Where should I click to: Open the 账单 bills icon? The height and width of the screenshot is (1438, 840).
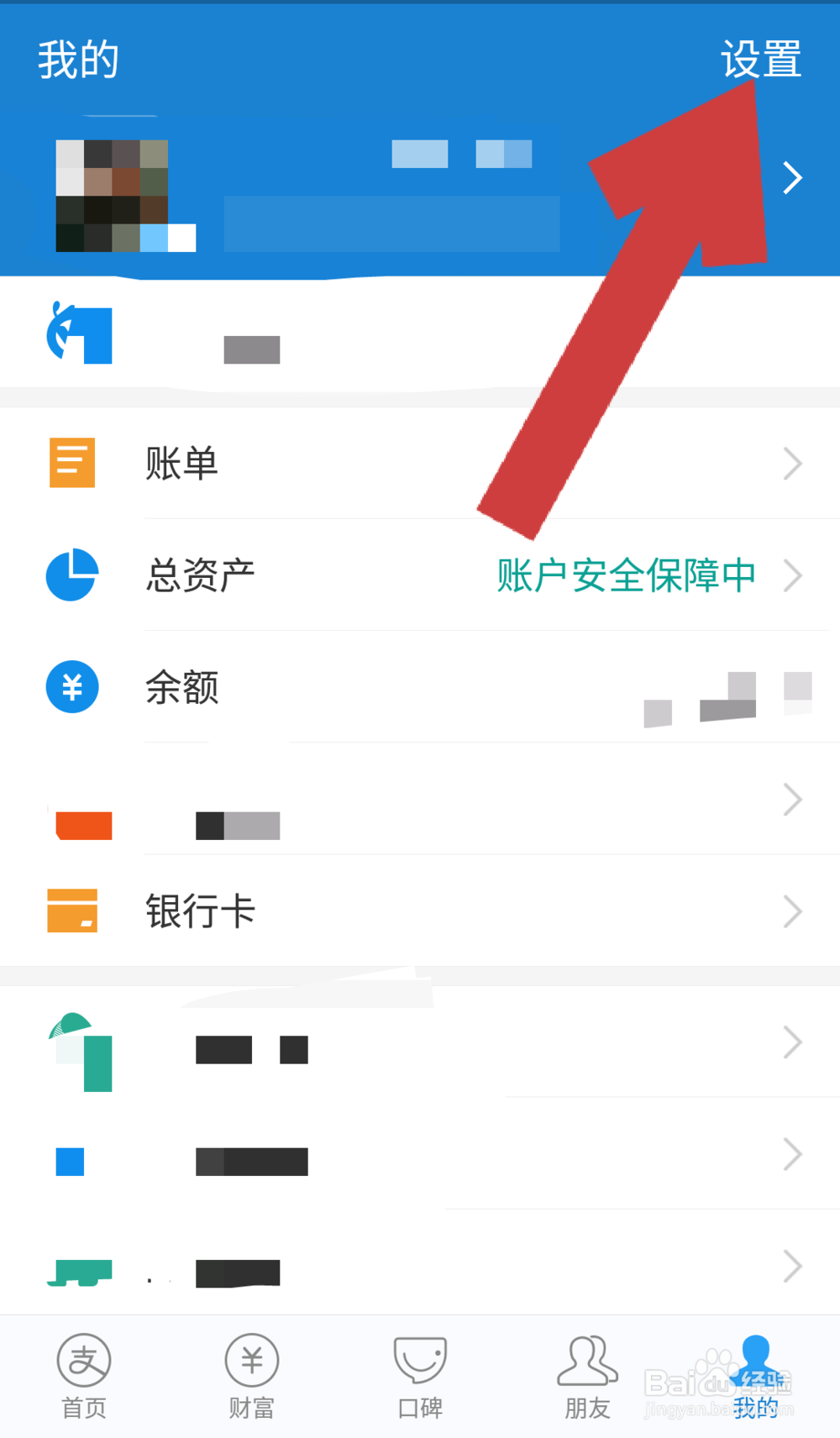pos(71,463)
